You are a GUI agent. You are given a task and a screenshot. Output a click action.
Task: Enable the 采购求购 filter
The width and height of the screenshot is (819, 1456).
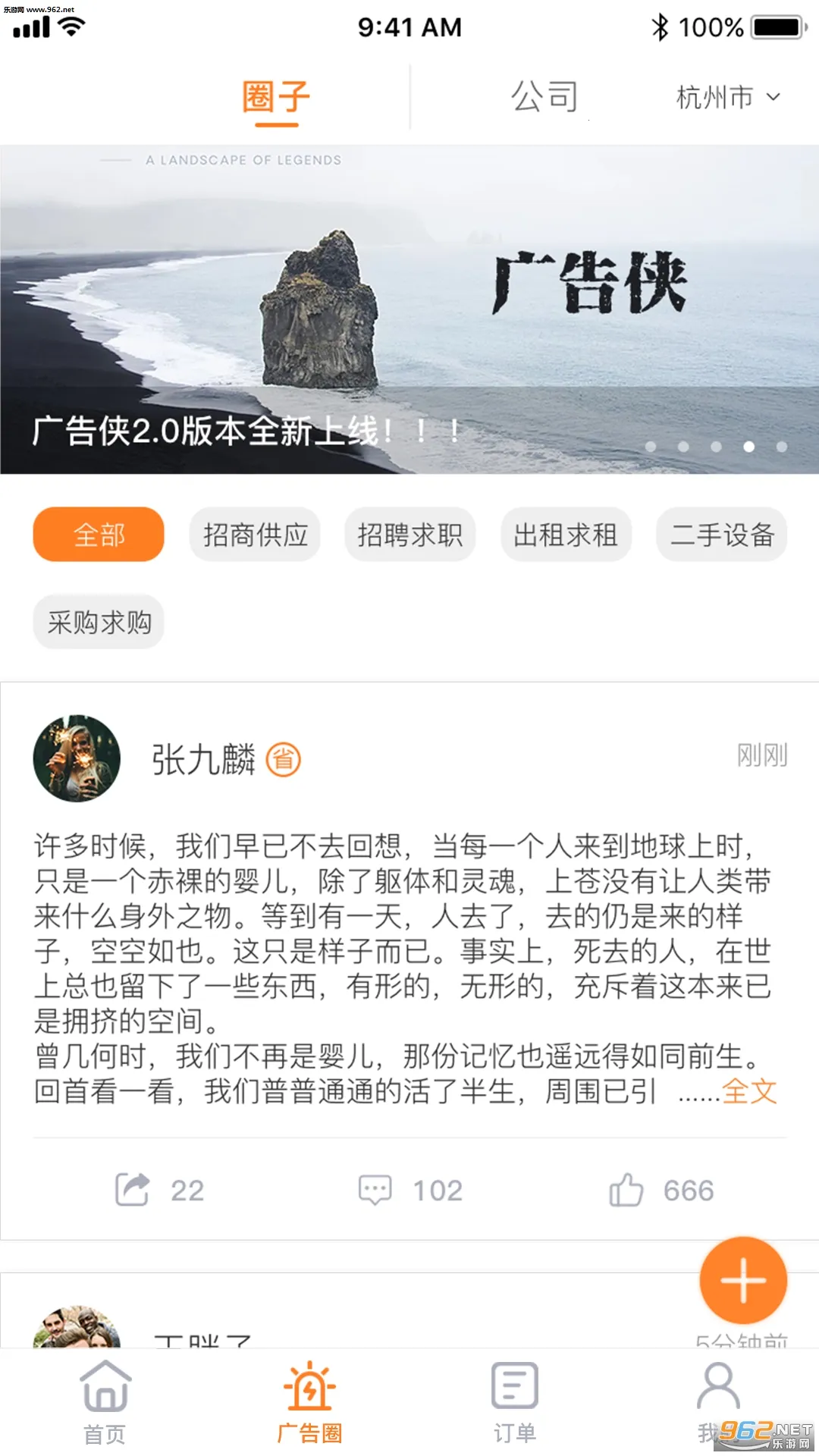tap(98, 621)
